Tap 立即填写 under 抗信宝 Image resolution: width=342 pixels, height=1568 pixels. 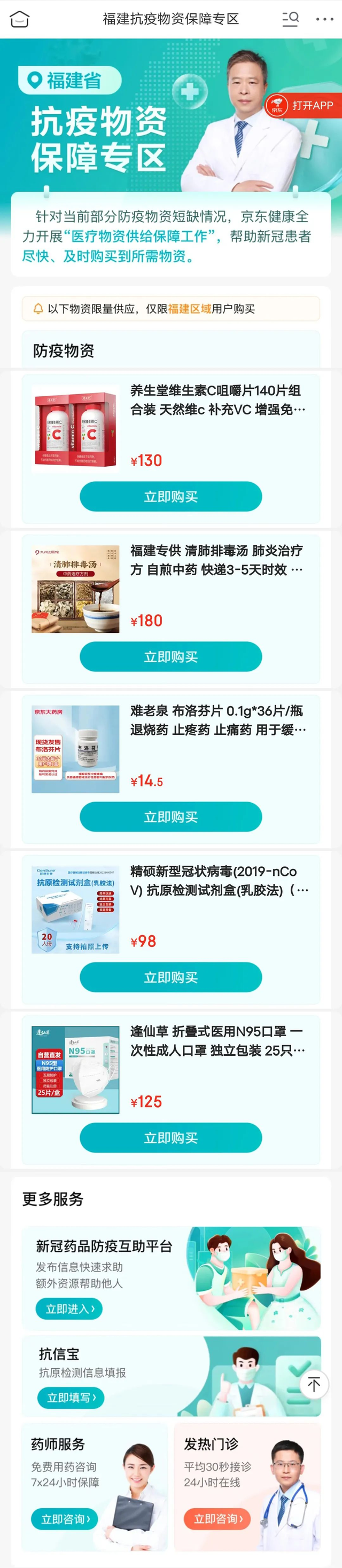pyautogui.click(x=71, y=1397)
